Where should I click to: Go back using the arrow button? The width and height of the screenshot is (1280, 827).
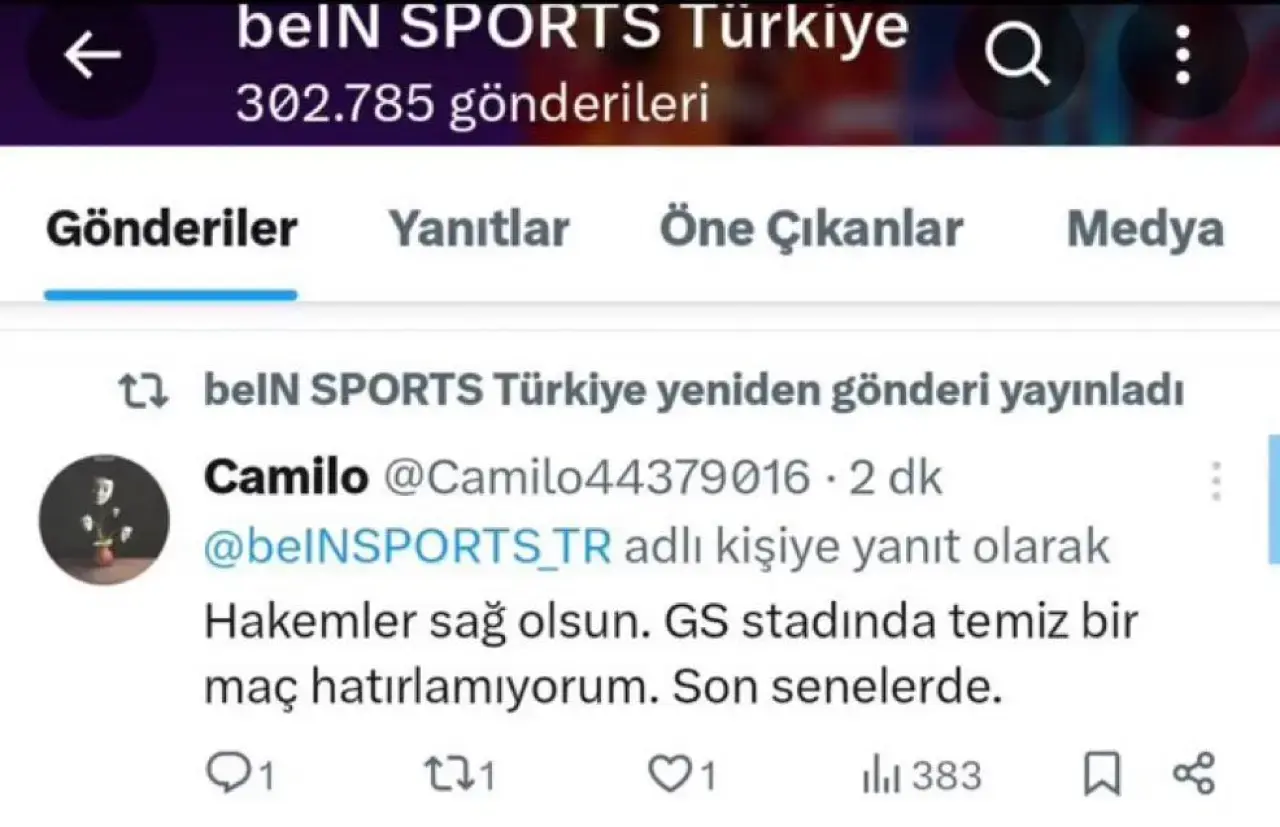click(x=92, y=57)
